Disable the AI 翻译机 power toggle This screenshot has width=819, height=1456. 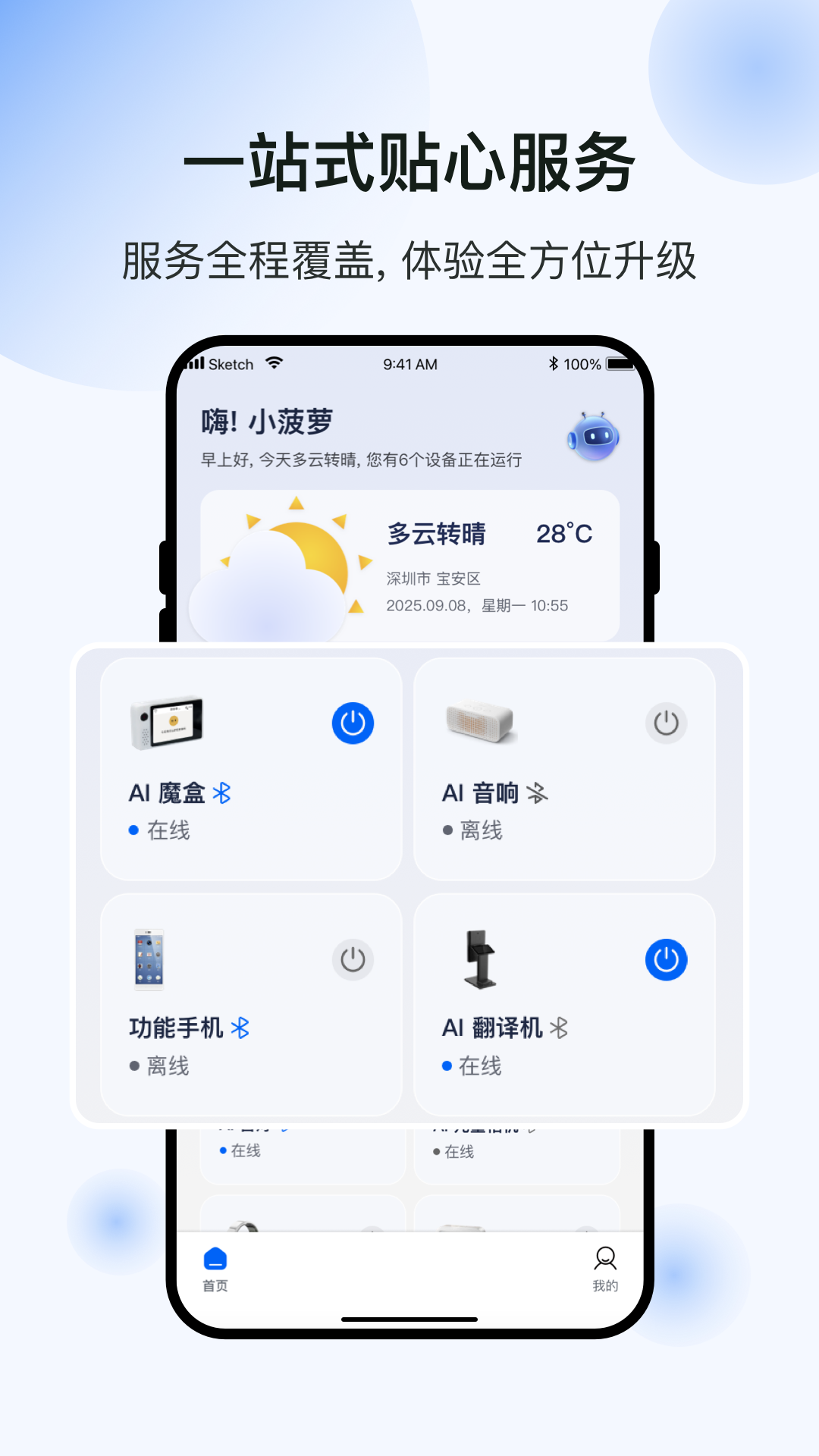[x=666, y=959]
